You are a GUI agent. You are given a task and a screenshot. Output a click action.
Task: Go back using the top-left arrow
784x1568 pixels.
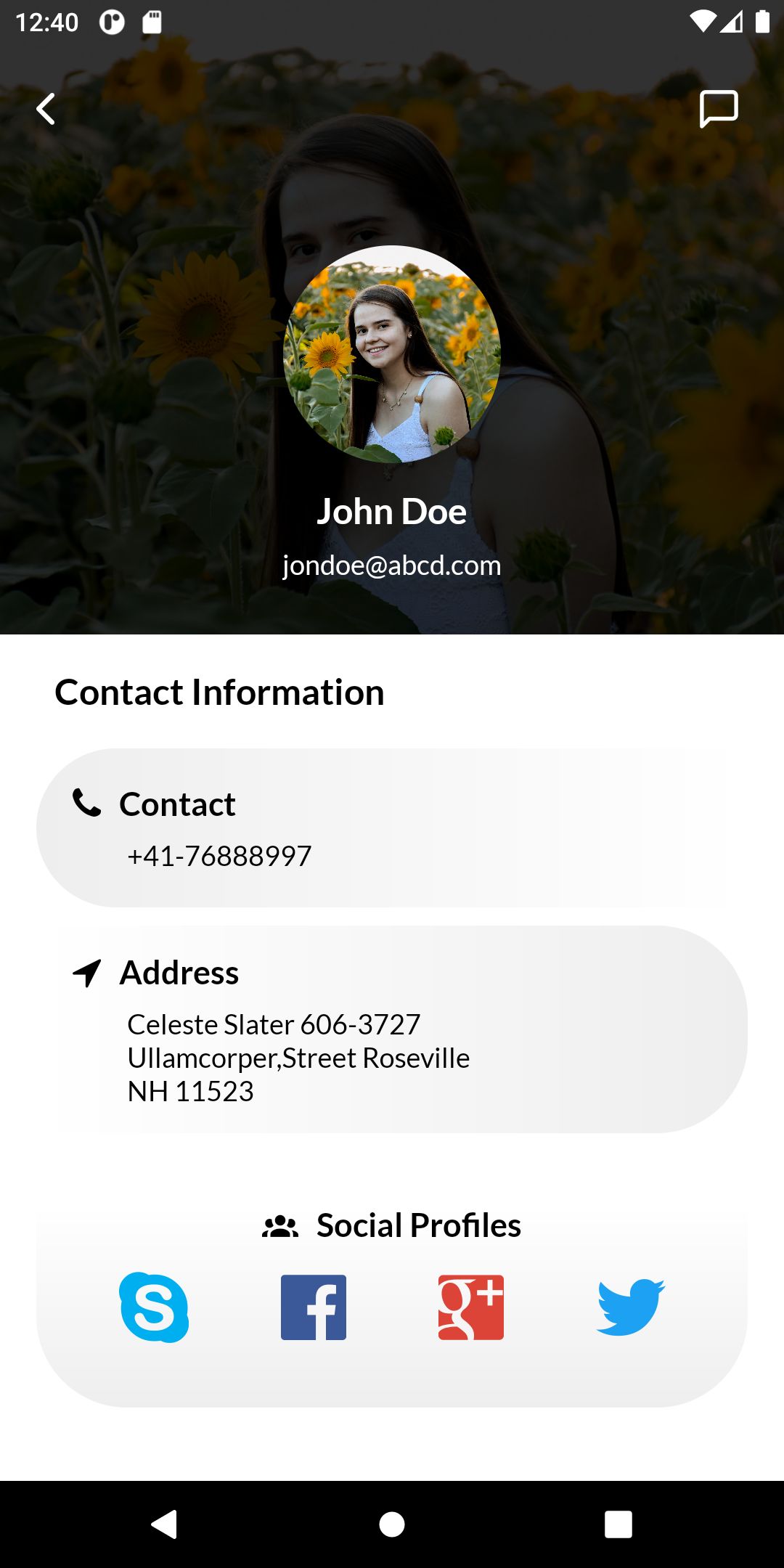(46, 109)
